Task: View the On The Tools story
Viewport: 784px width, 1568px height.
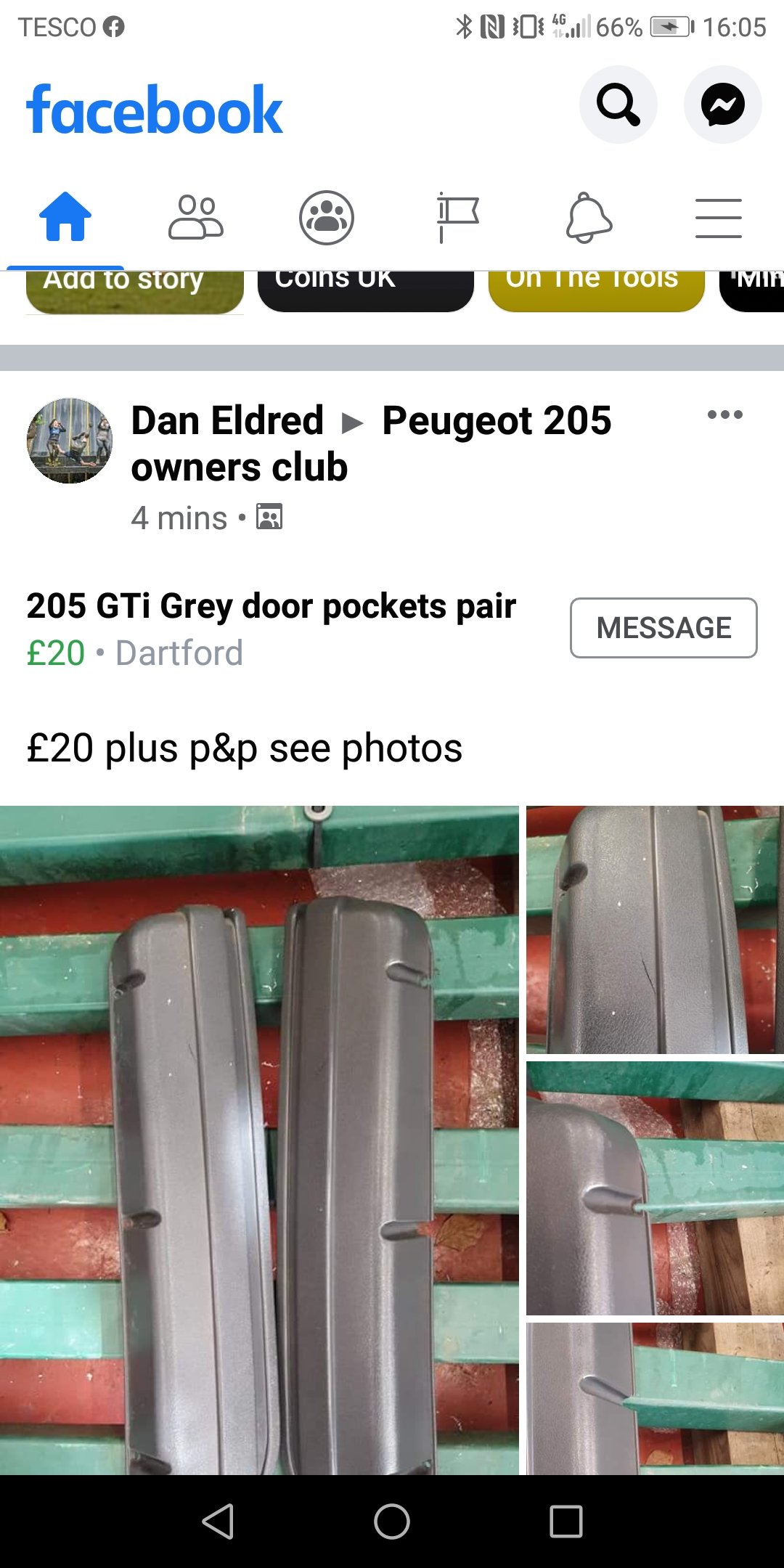Action: point(597,292)
